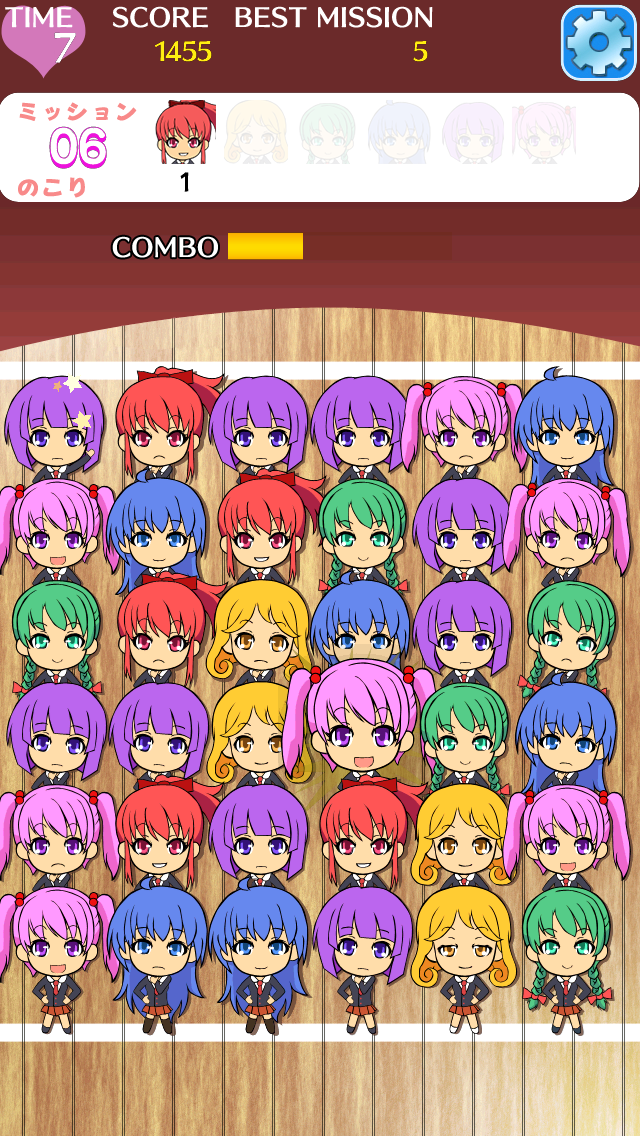Select the purple-haired girl with sparkling stars

click(x=55, y=424)
